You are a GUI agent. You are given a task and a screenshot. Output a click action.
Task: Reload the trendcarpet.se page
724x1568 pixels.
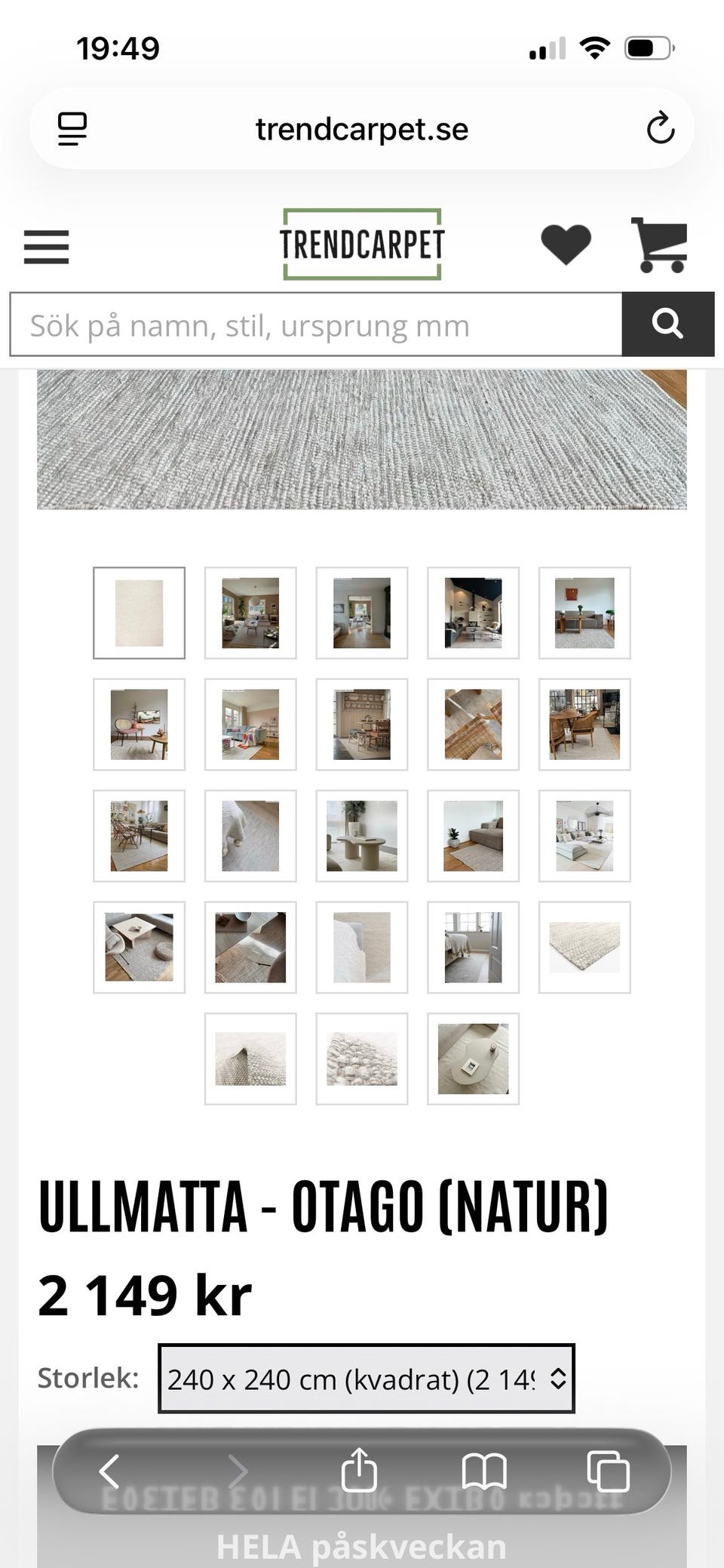661,128
